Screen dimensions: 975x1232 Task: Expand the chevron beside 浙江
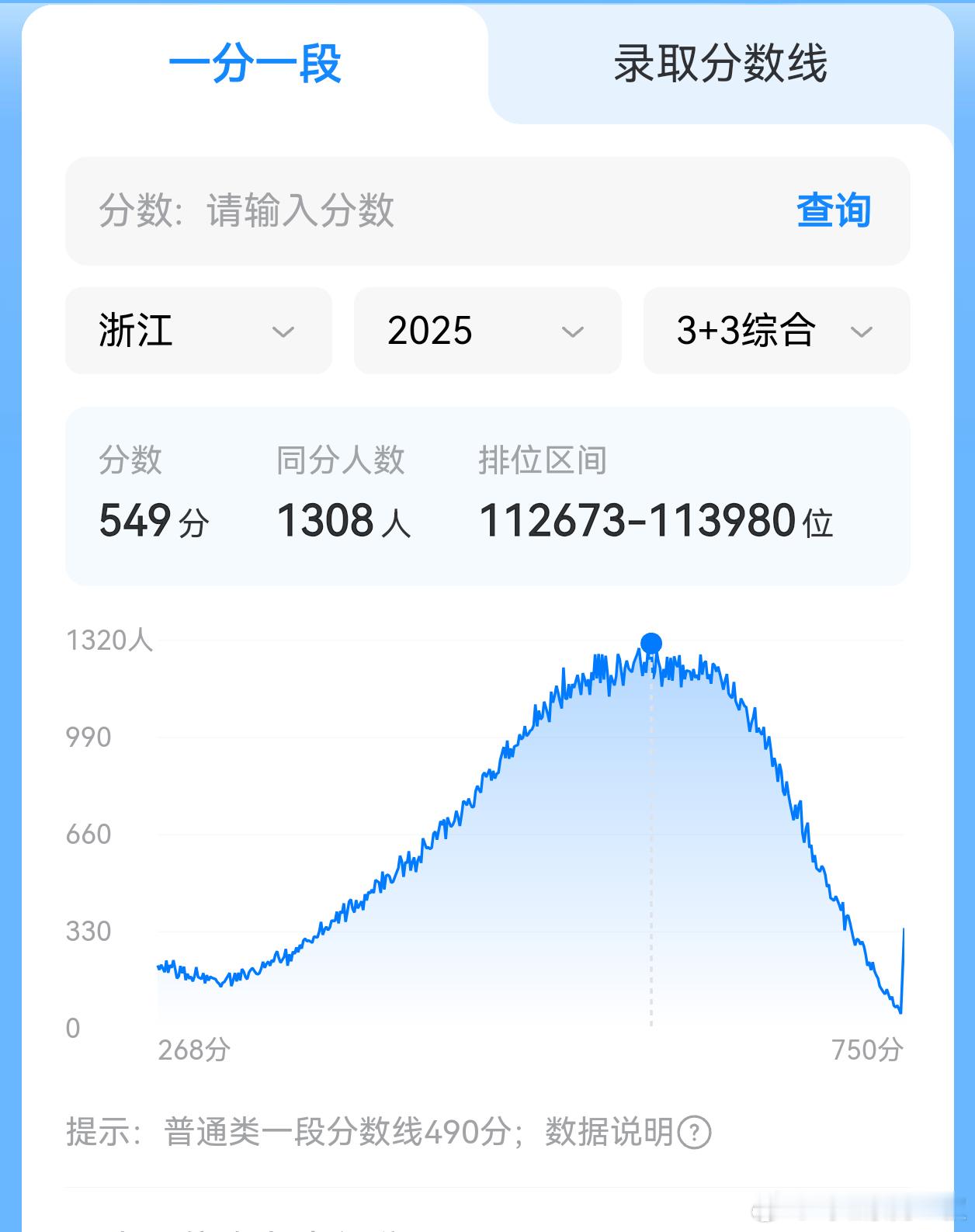[284, 331]
